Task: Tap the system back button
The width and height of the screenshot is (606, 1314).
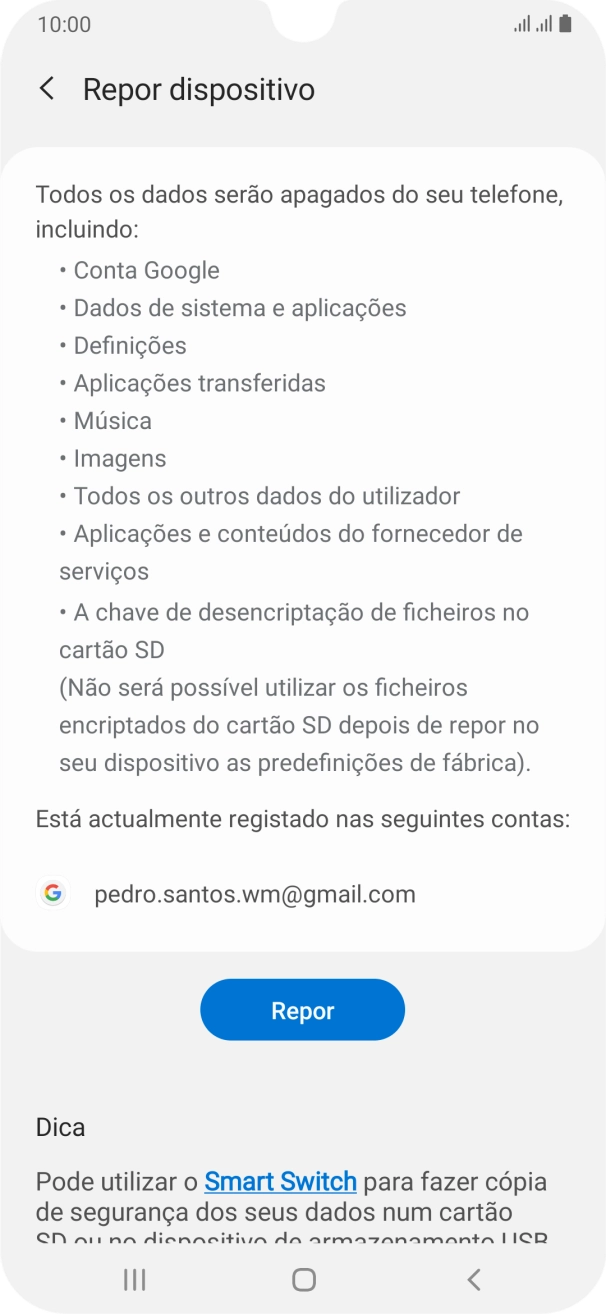Action: [474, 1279]
